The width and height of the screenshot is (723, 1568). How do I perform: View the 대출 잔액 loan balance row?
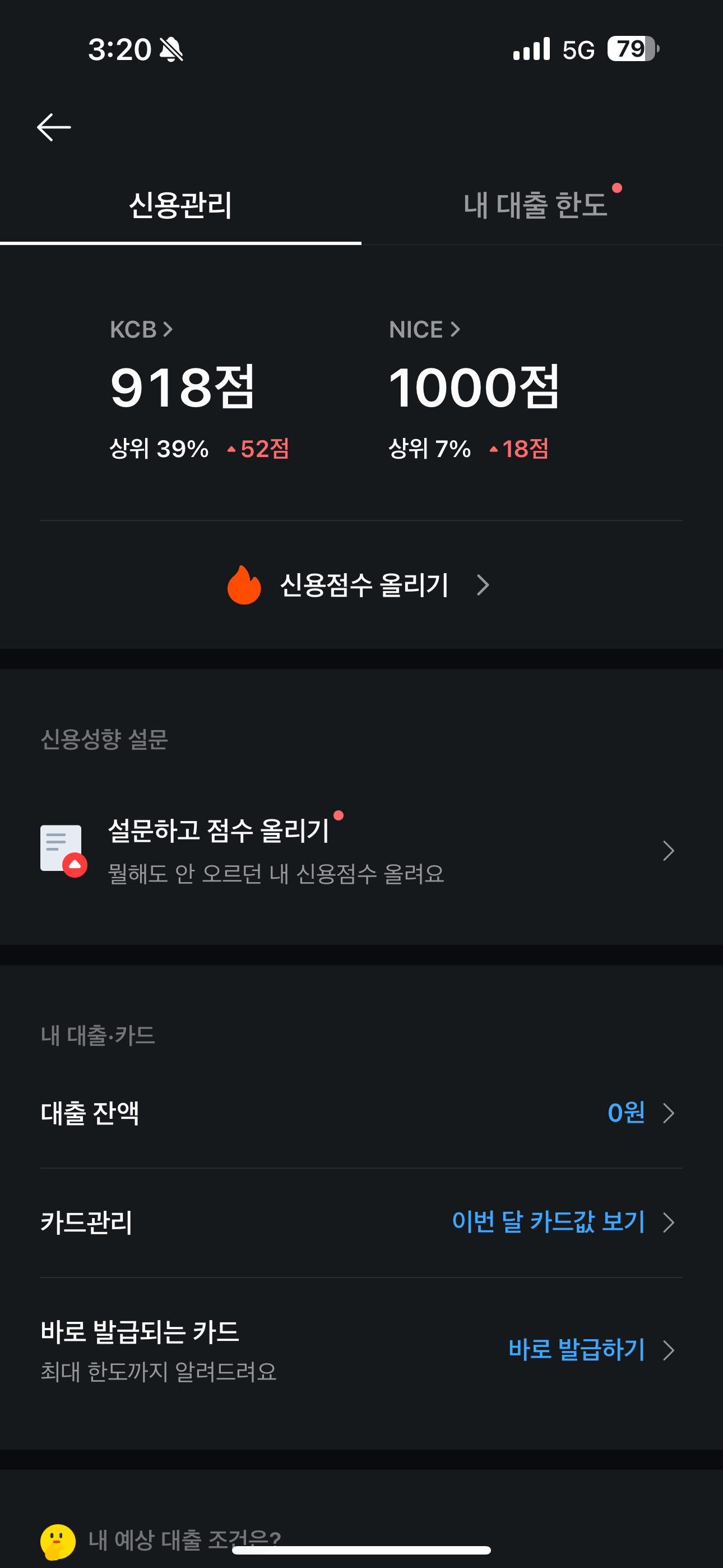coord(361,1113)
